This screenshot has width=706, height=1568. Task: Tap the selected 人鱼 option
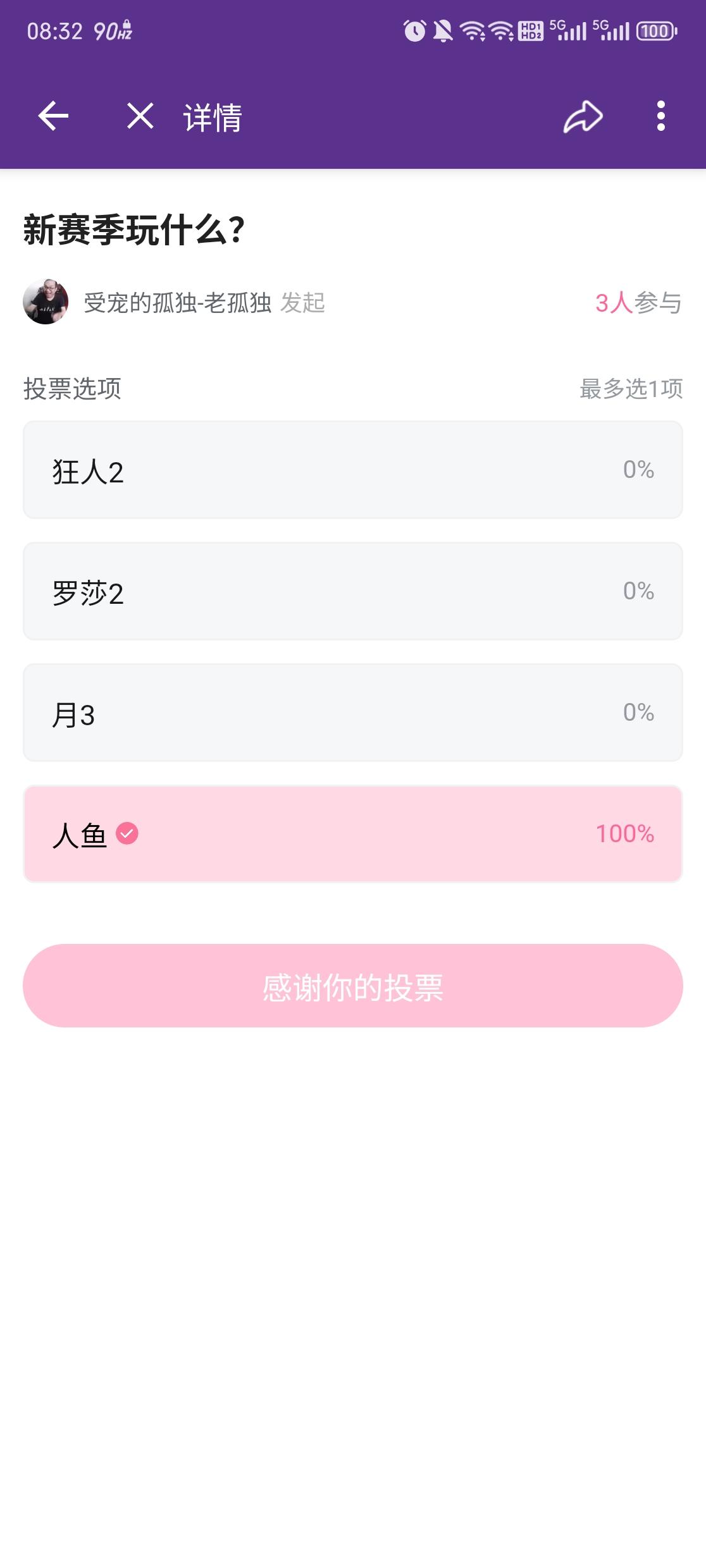coord(352,834)
